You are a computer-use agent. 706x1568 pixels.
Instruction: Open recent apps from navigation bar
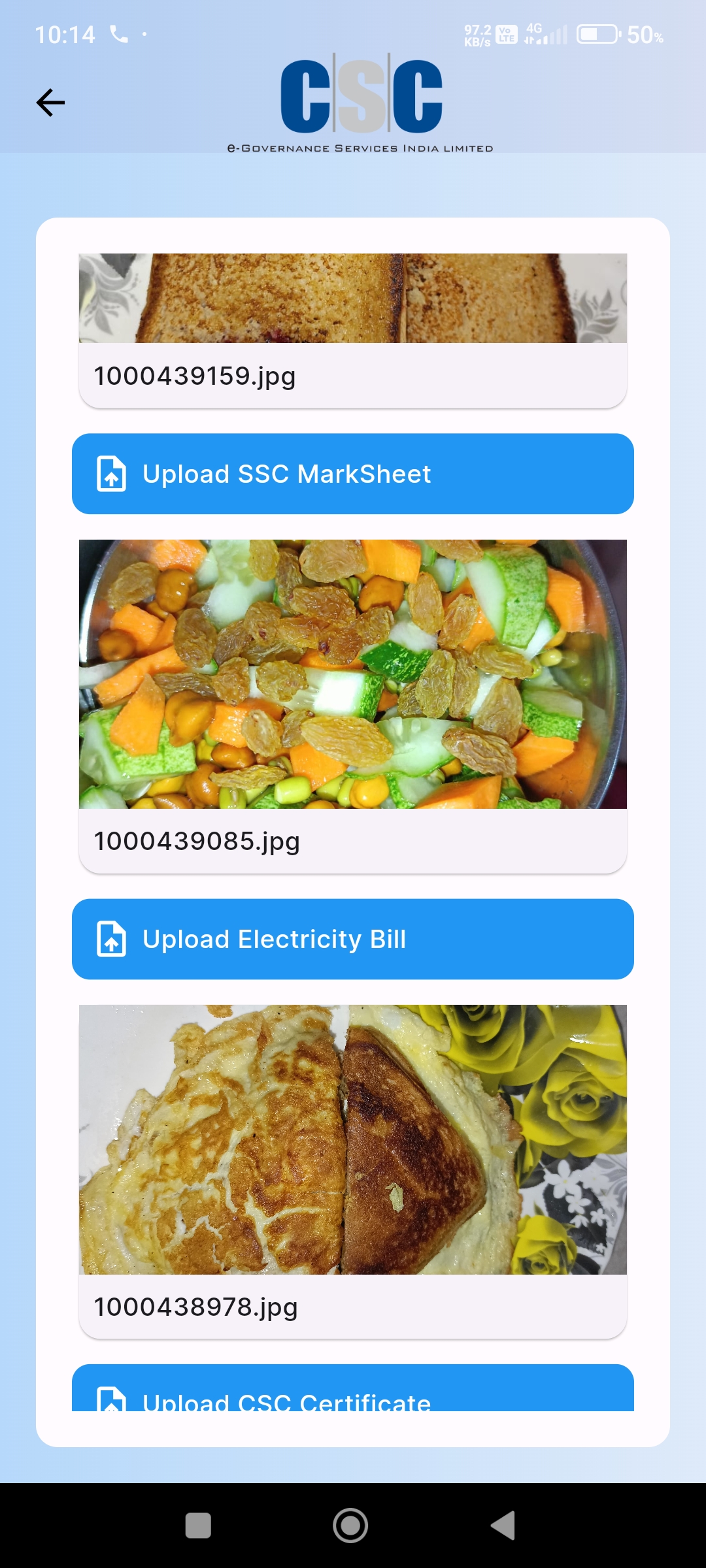pos(198,1526)
